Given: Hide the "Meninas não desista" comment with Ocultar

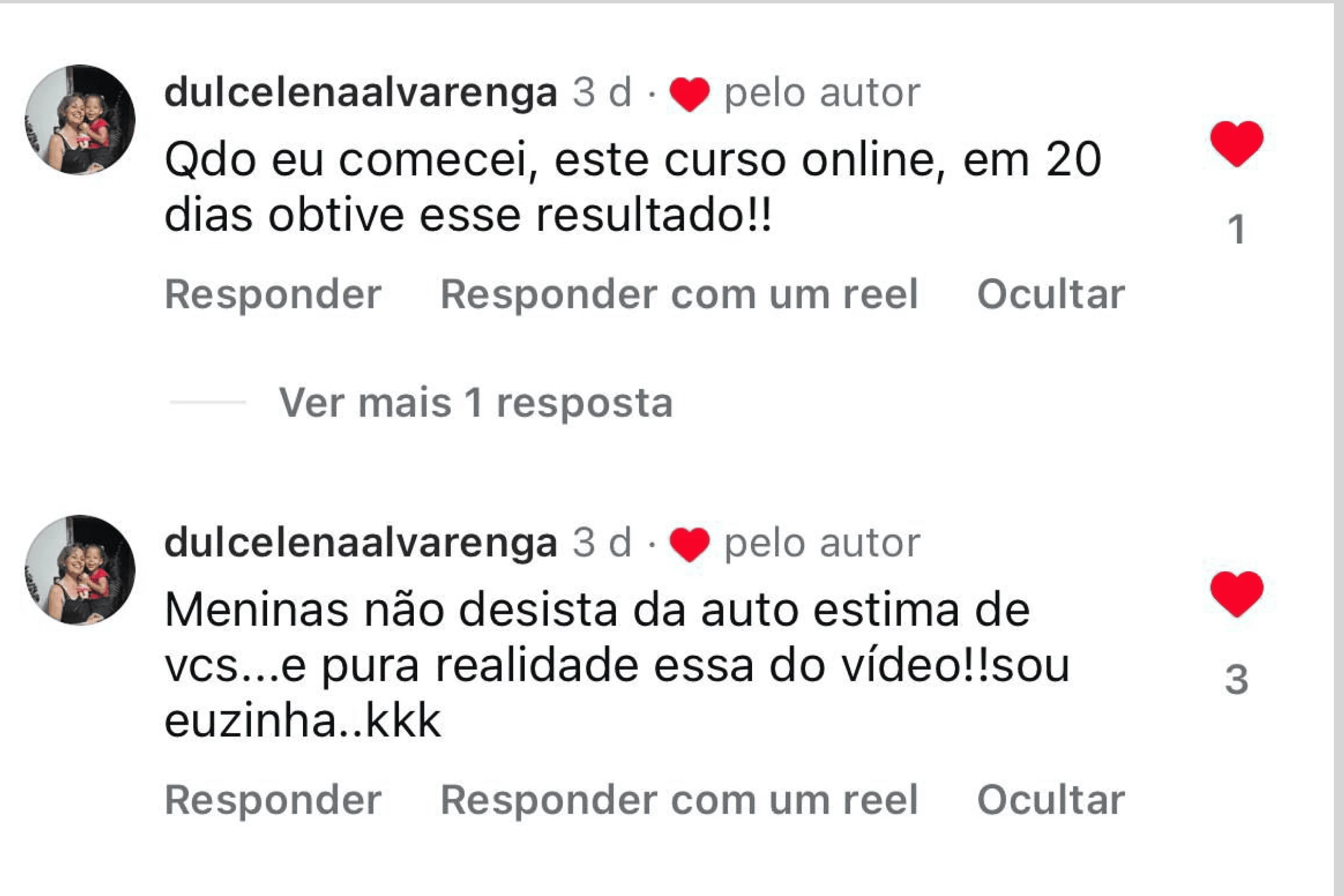Looking at the screenshot, I should 1051,800.
